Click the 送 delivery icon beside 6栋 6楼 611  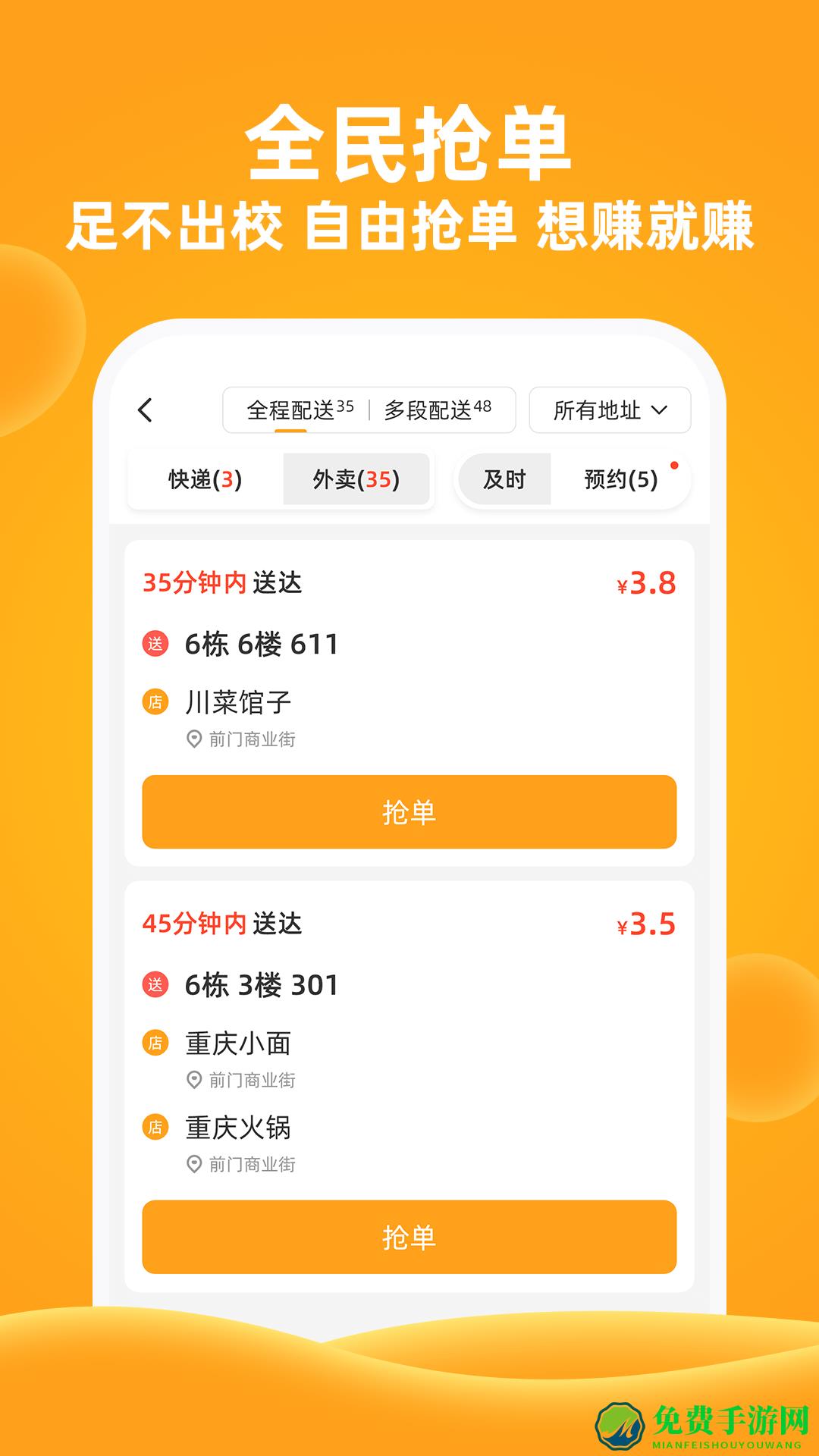(157, 645)
